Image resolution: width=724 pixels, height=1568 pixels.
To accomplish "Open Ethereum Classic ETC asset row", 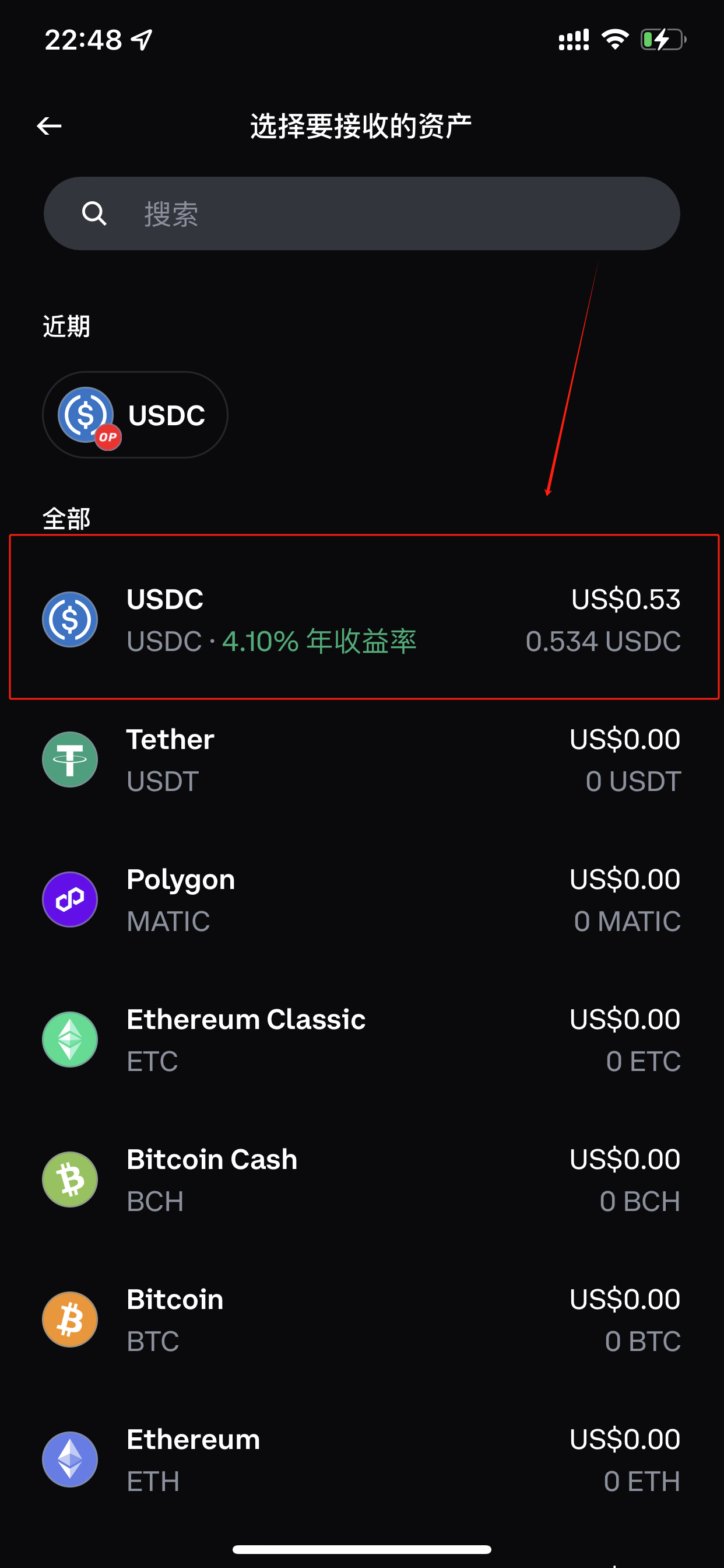I will tap(361, 1039).
